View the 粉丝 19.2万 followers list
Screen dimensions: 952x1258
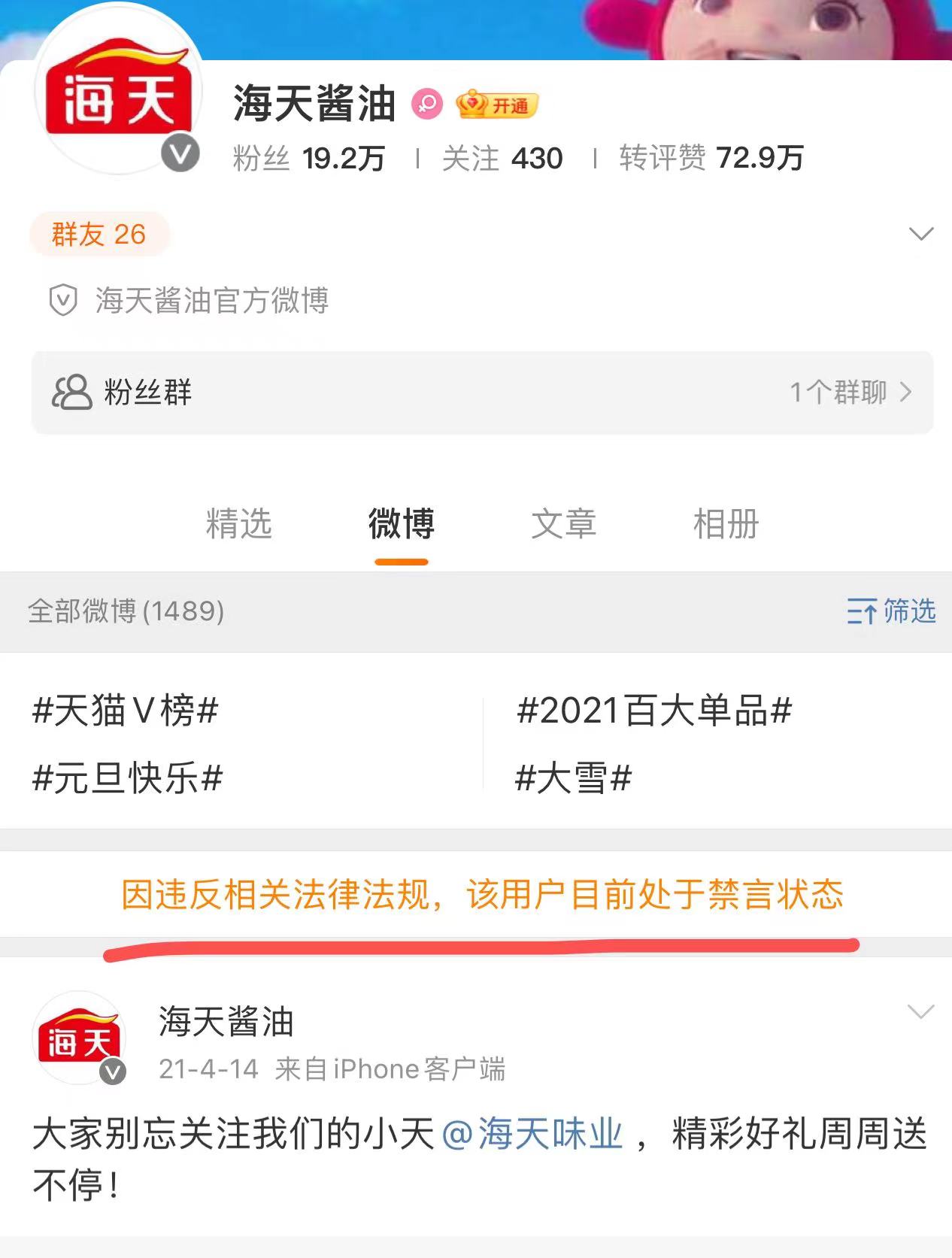pos(309,159)
